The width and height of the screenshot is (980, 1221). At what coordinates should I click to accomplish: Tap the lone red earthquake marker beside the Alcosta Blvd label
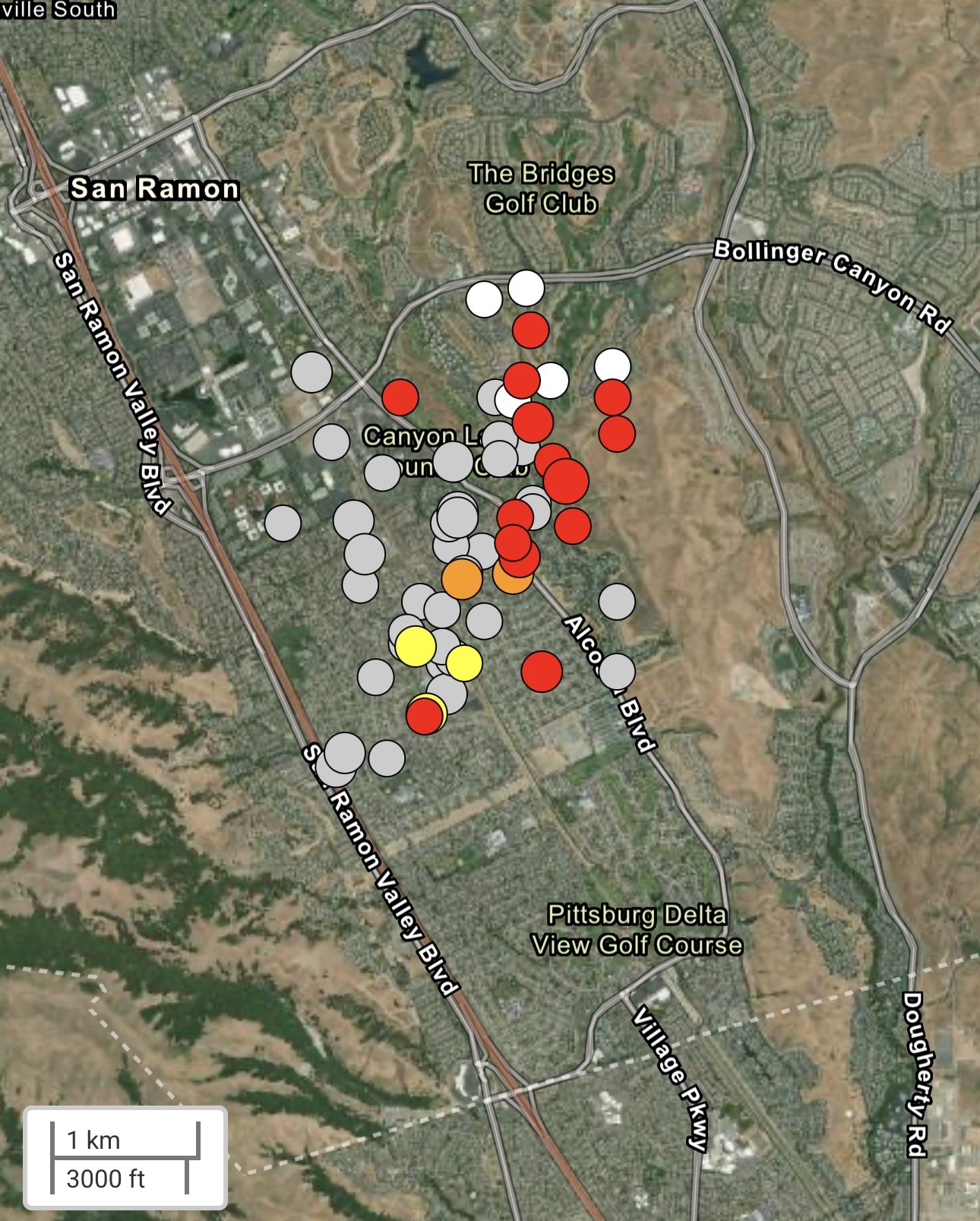coord(542,672)
